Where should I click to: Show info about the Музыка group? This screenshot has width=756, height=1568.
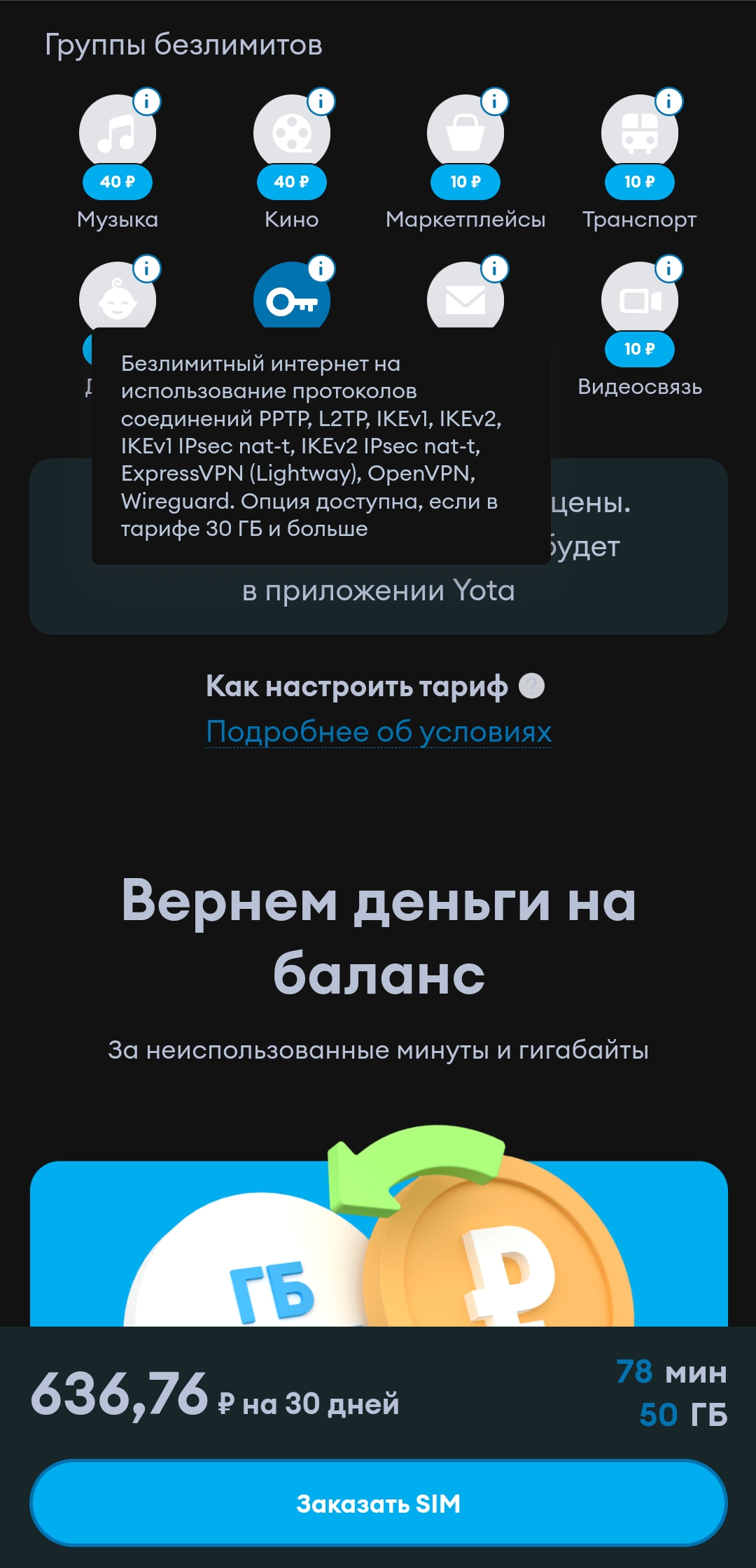pos(147,102)
